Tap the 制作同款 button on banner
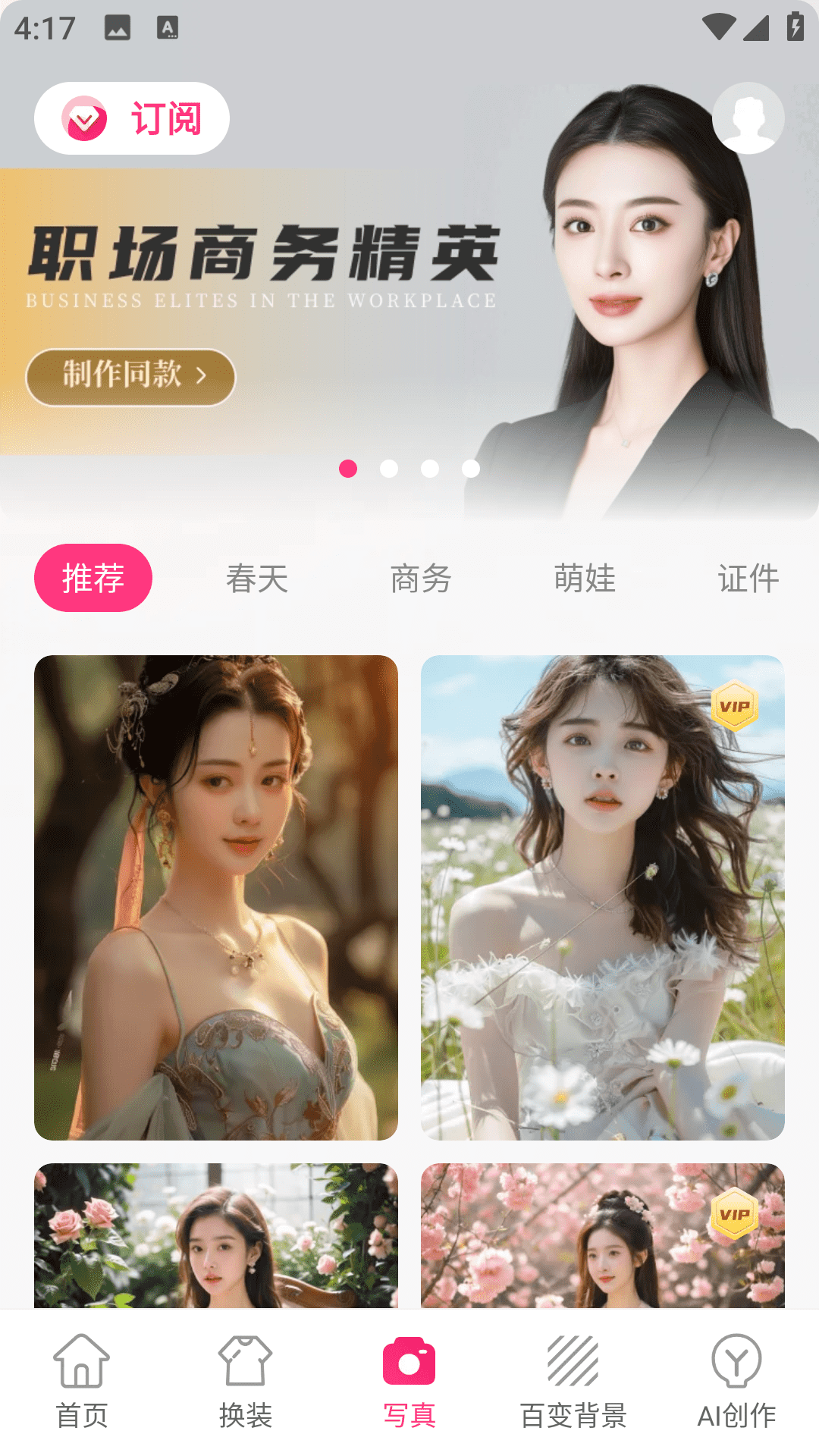 click(x=130, y=377)
